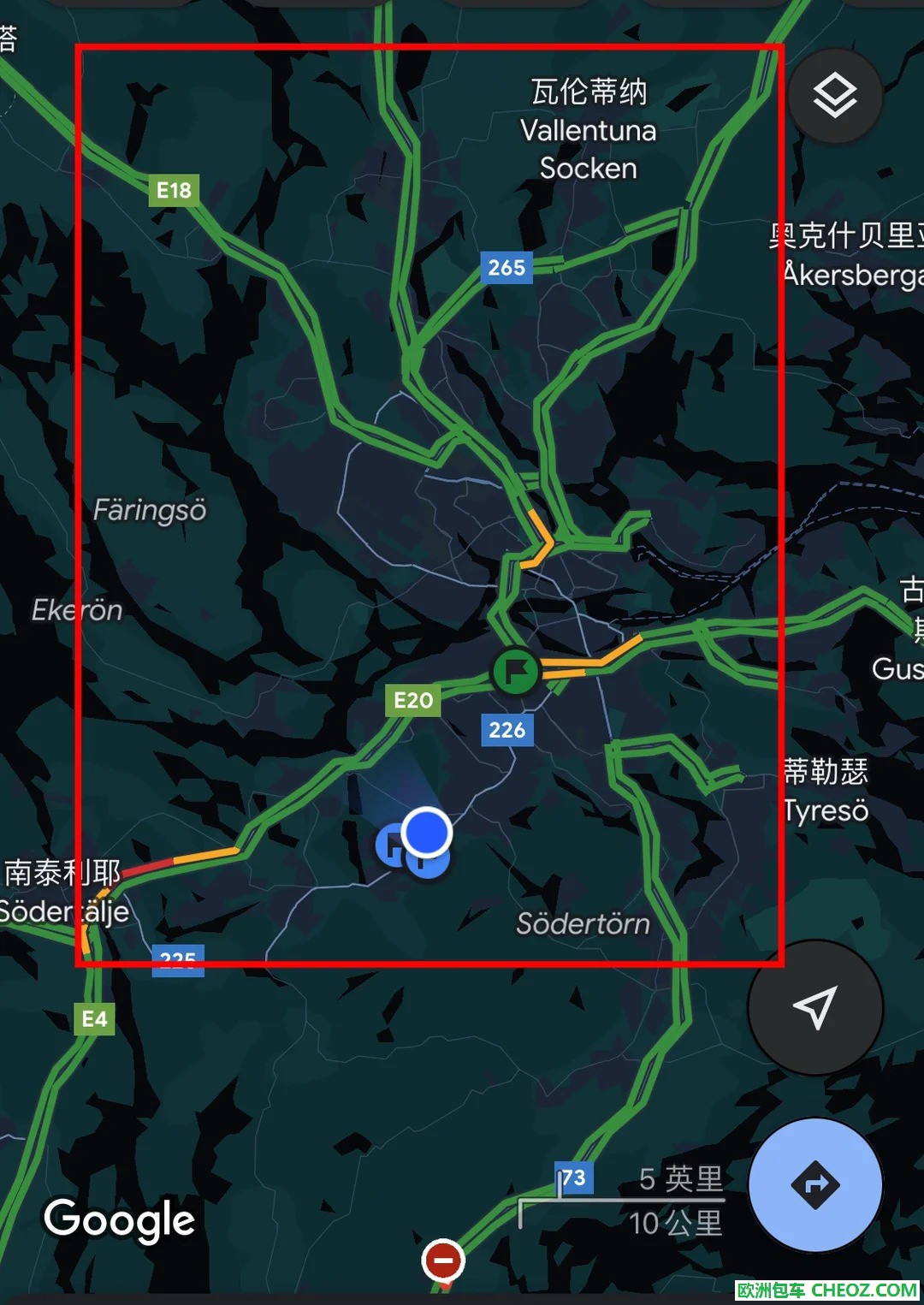Tap the road closure marker

443,1260
